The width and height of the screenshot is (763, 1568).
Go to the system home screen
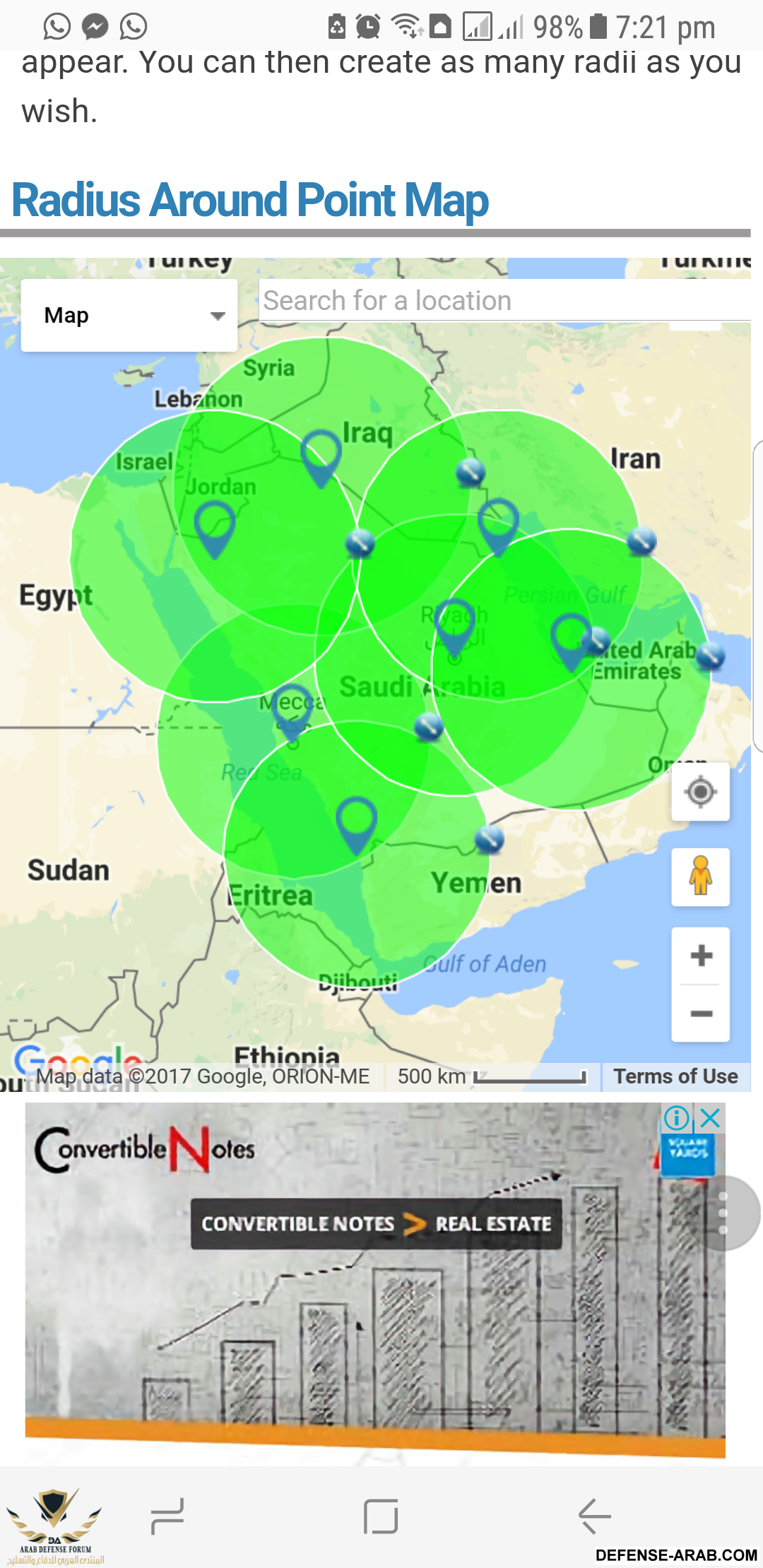click(x=381, y=1516)
